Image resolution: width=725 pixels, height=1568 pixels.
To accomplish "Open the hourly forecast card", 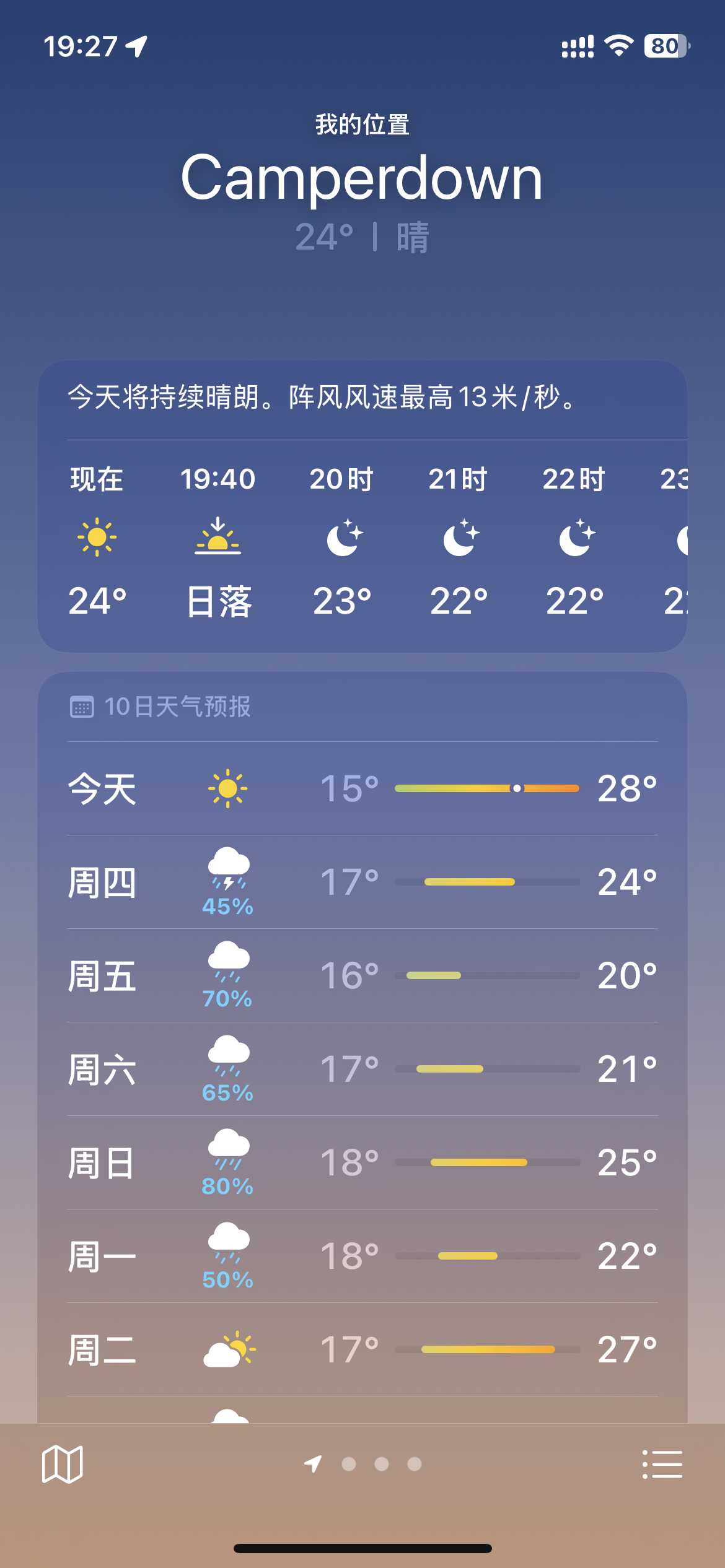I will [362, 539].
